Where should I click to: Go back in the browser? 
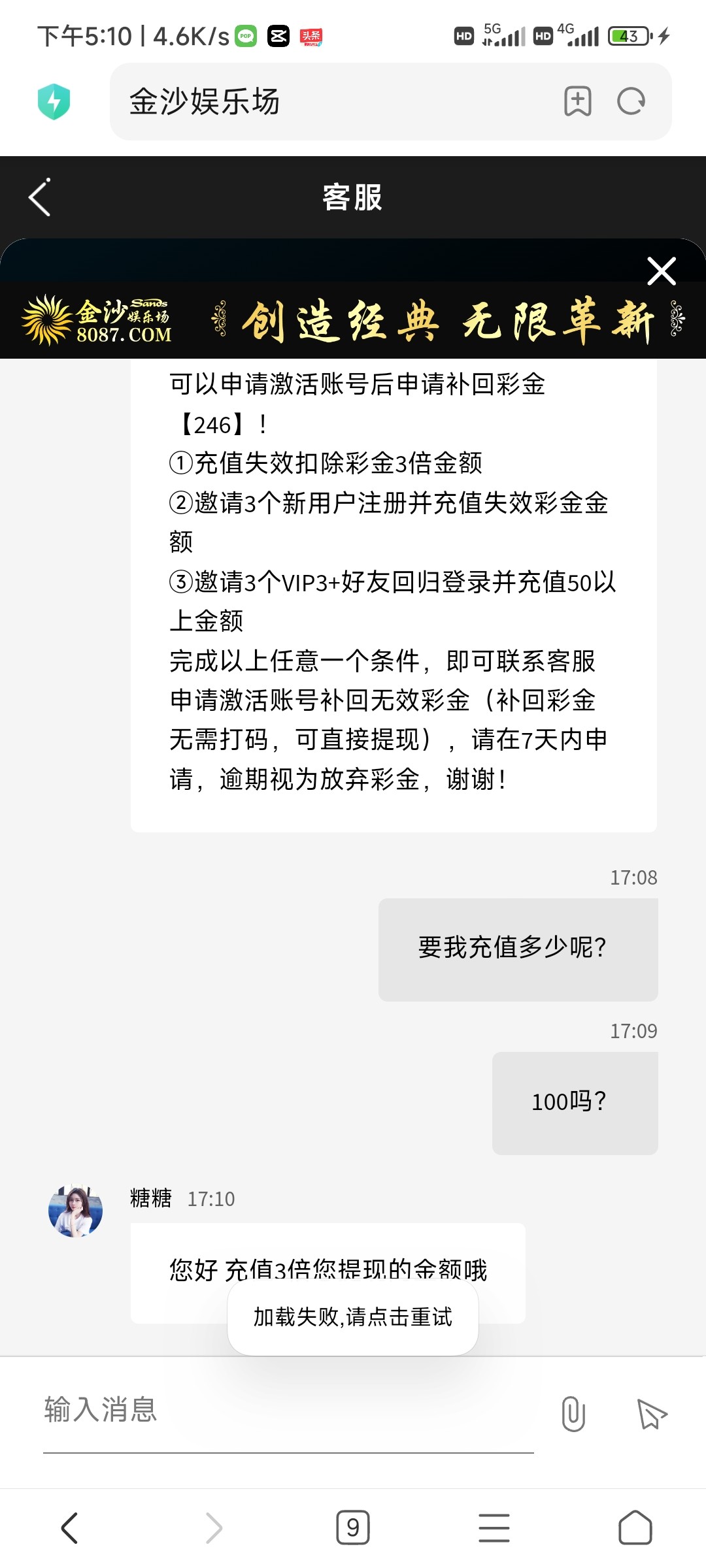(x=69, y=1527)
